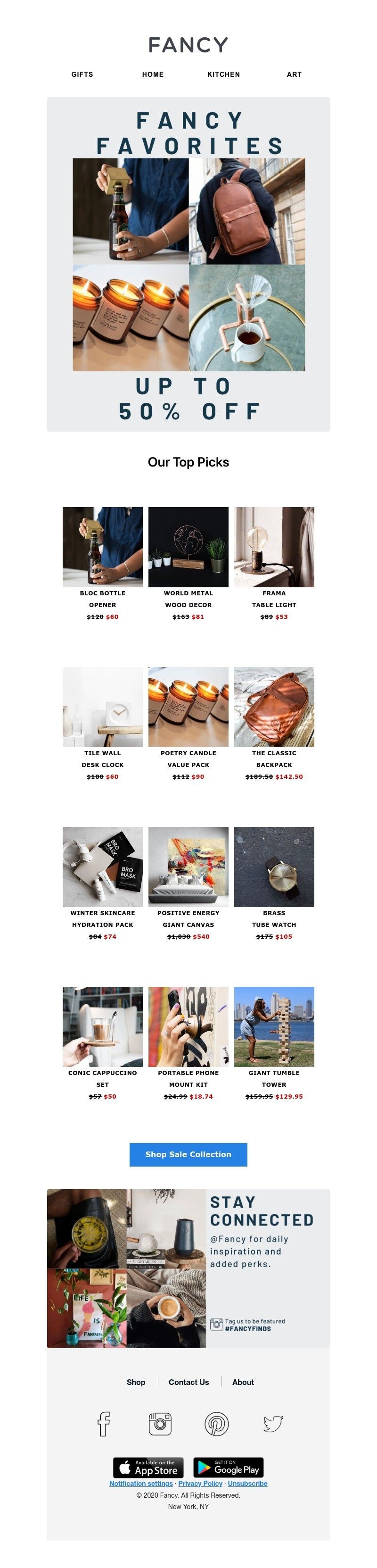377x1568 pixels.
Task: Visit Fancy's Twitter profile
Action: tap(273, 1423)
